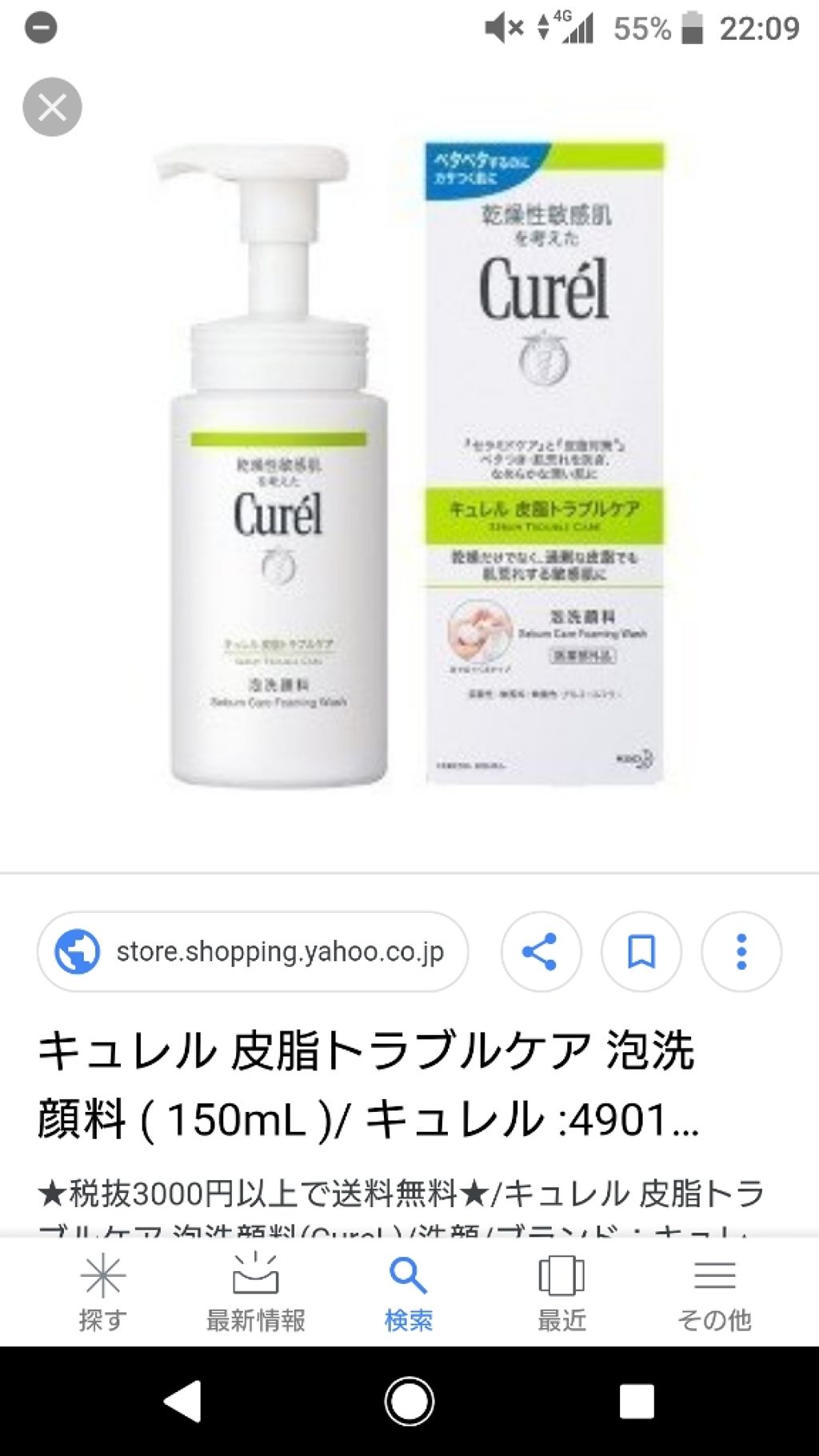Screen dimensions: 819x1456
Task: Save the result with the bookmark icon
Action: tap(641, 952)
